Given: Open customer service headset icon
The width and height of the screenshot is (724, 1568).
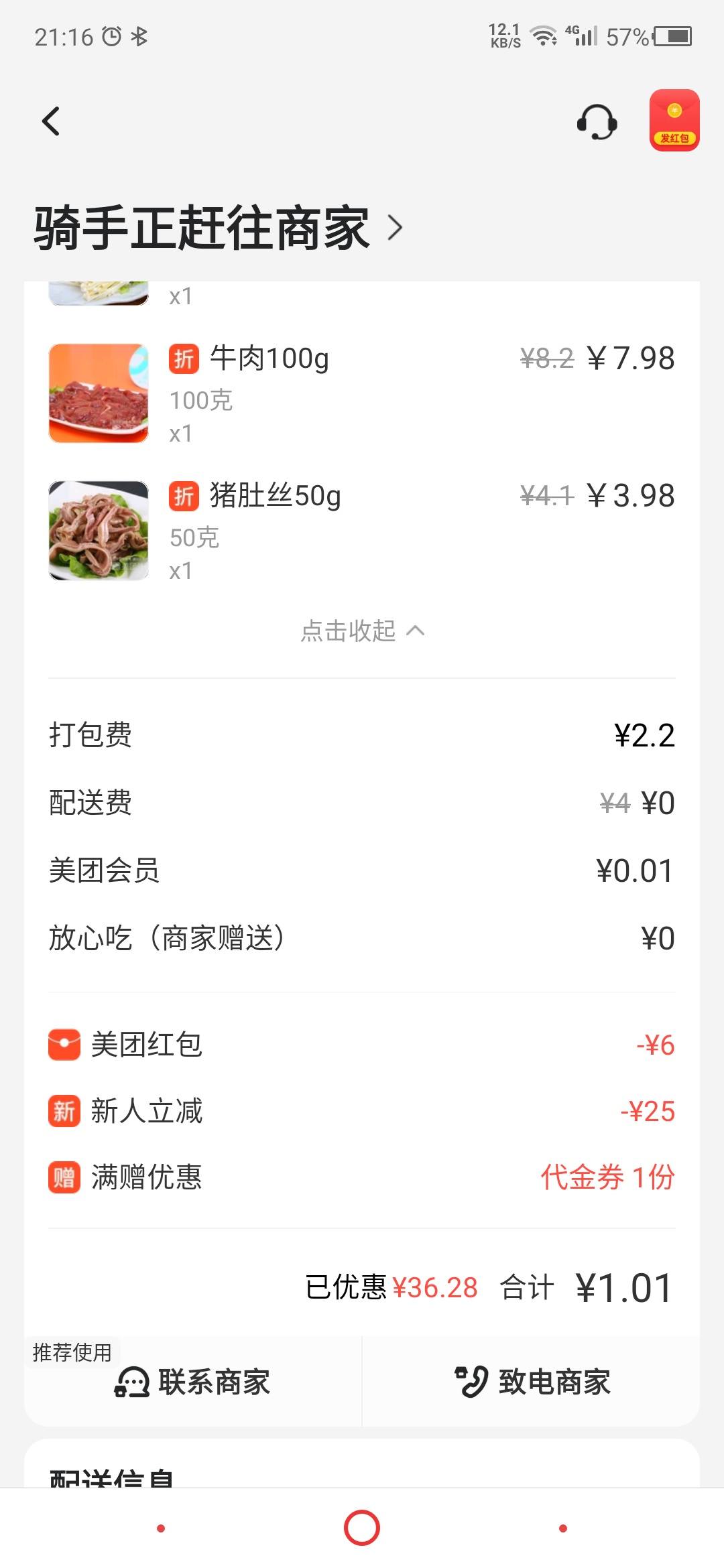Looking at the screenshot, I should [597, 122].
